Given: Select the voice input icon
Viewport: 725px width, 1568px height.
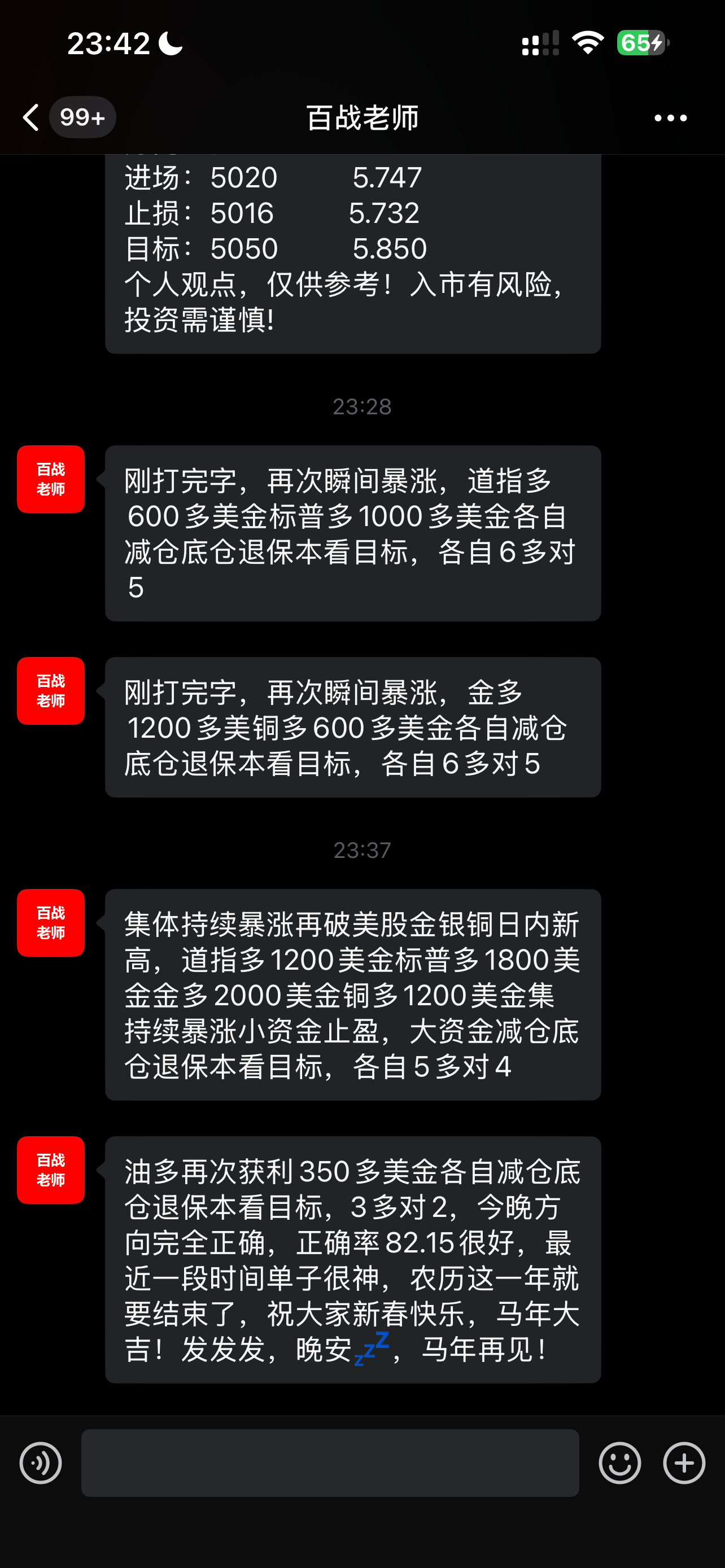Looking at the screenshot, I should tap(40, 1464).
